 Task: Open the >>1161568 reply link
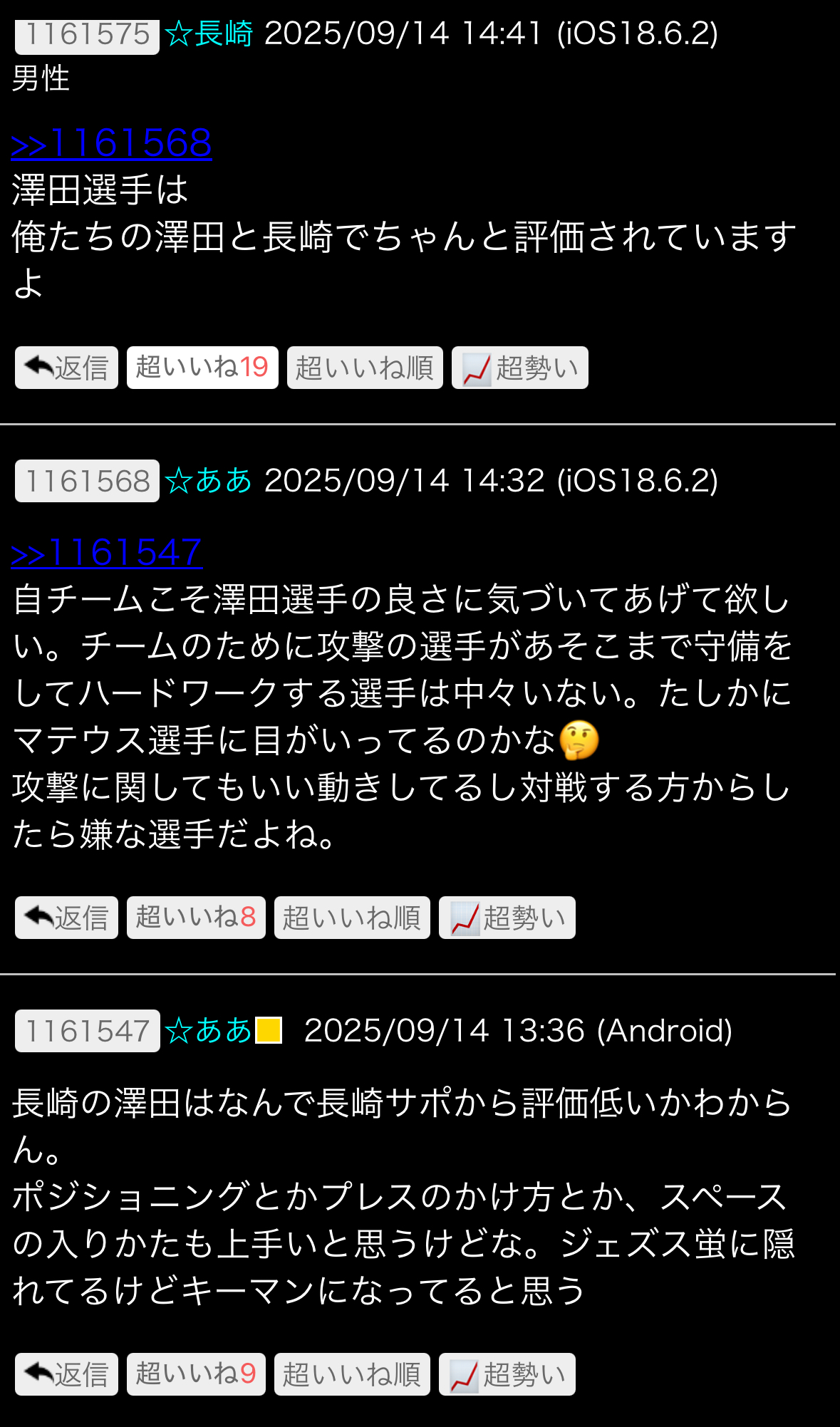tap(111, 143)
